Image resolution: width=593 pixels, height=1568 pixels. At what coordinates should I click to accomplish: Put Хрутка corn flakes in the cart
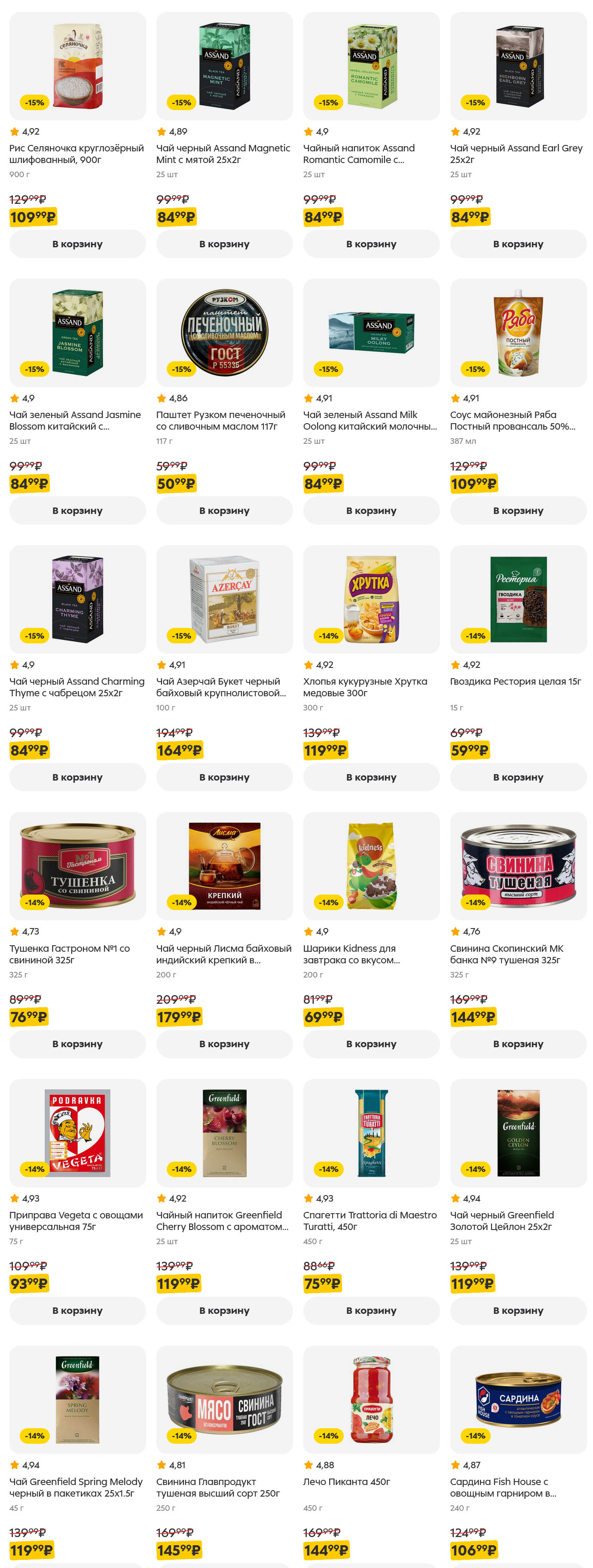371,777
